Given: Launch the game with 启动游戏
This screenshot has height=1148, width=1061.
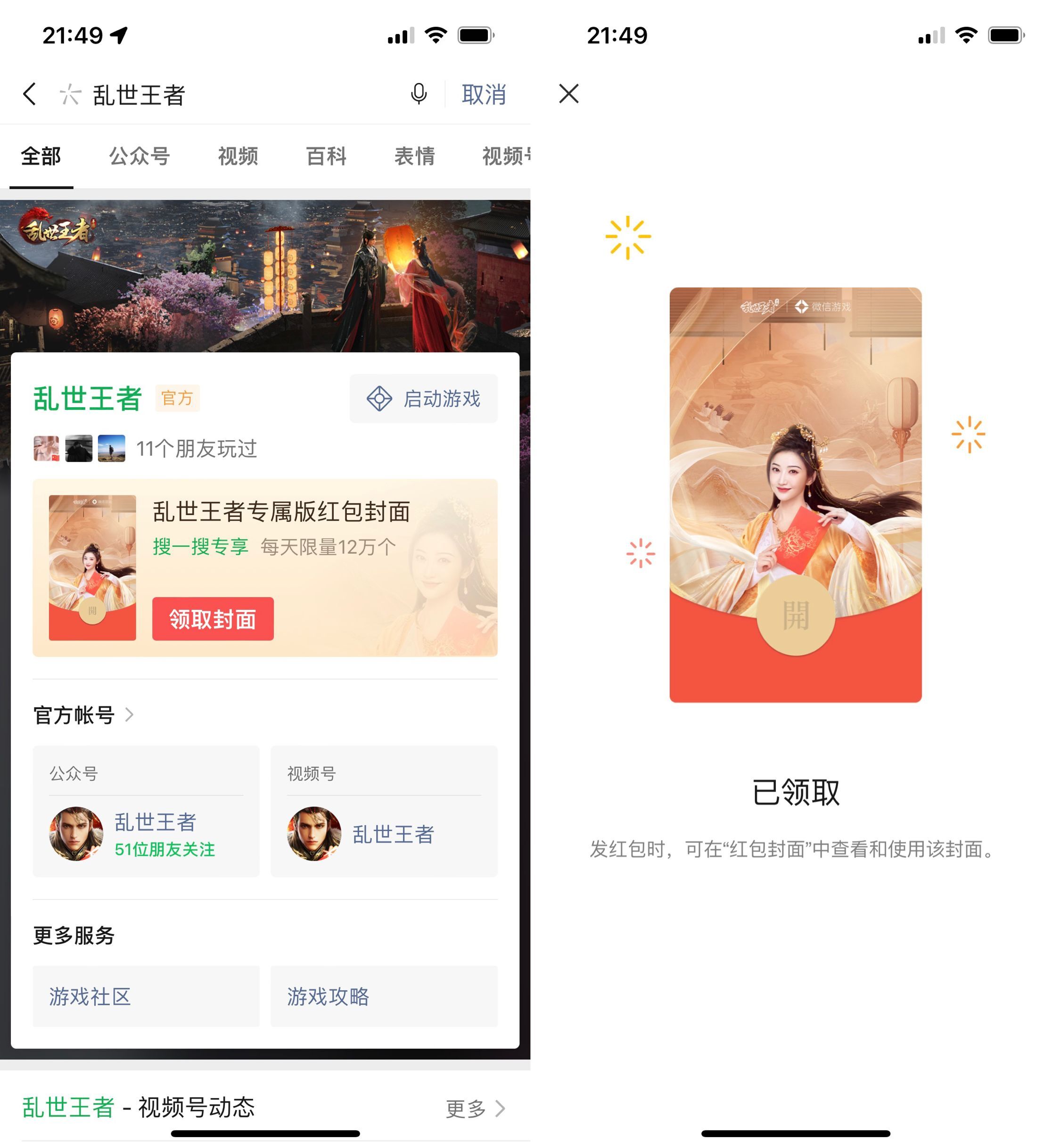Looking at the screenshot, I should [424, 398].
